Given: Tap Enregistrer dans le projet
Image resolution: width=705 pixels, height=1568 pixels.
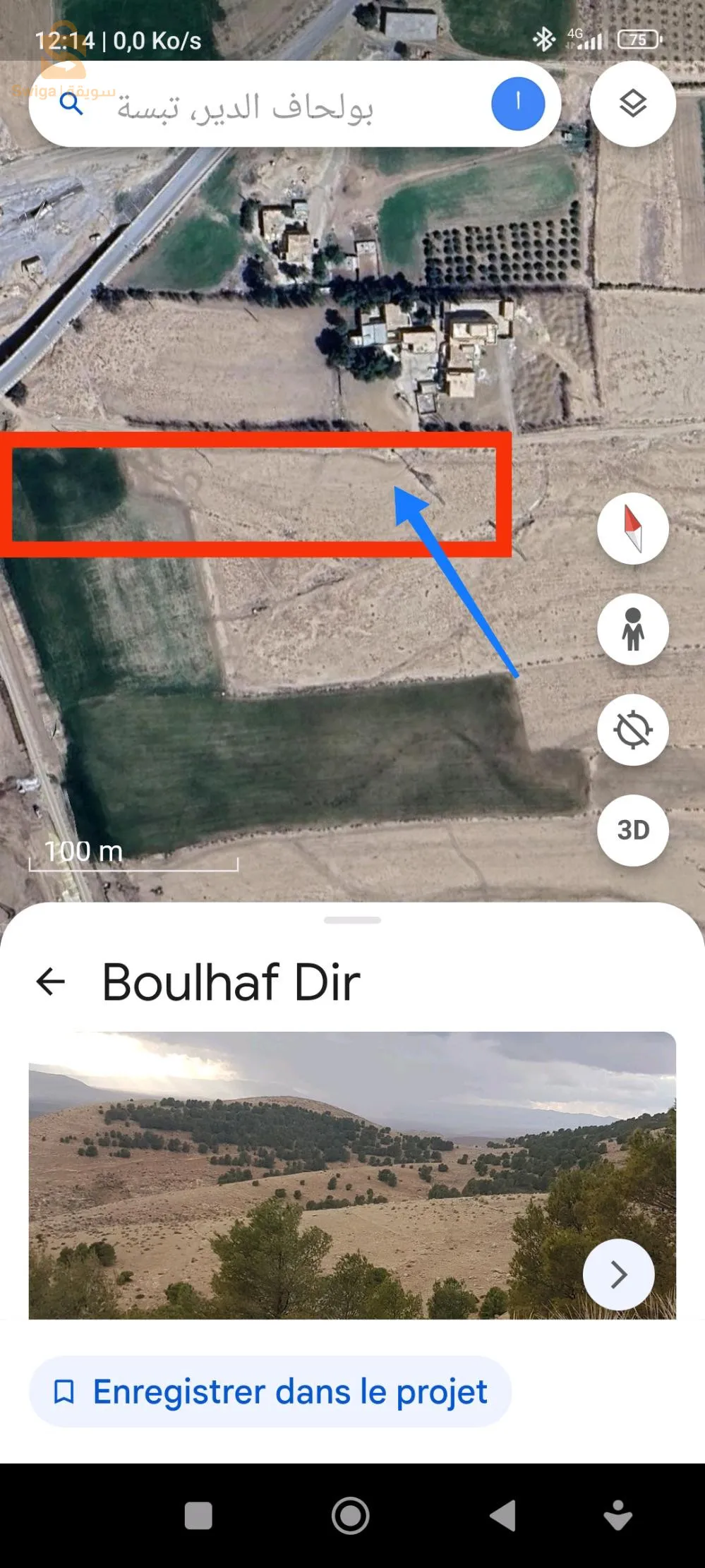Looking at the screenshot, I should coord(270,1392).
